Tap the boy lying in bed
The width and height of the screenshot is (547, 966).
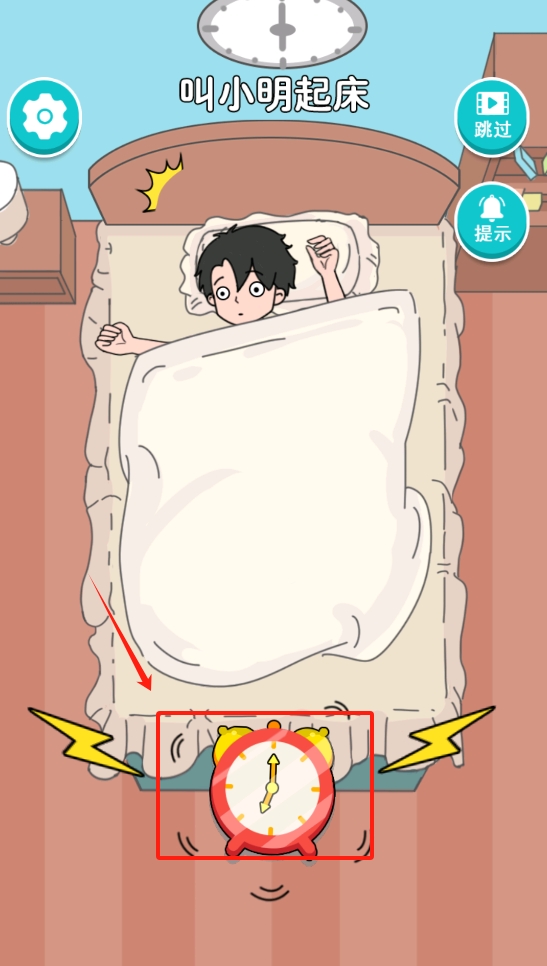(x=243, y=274)
